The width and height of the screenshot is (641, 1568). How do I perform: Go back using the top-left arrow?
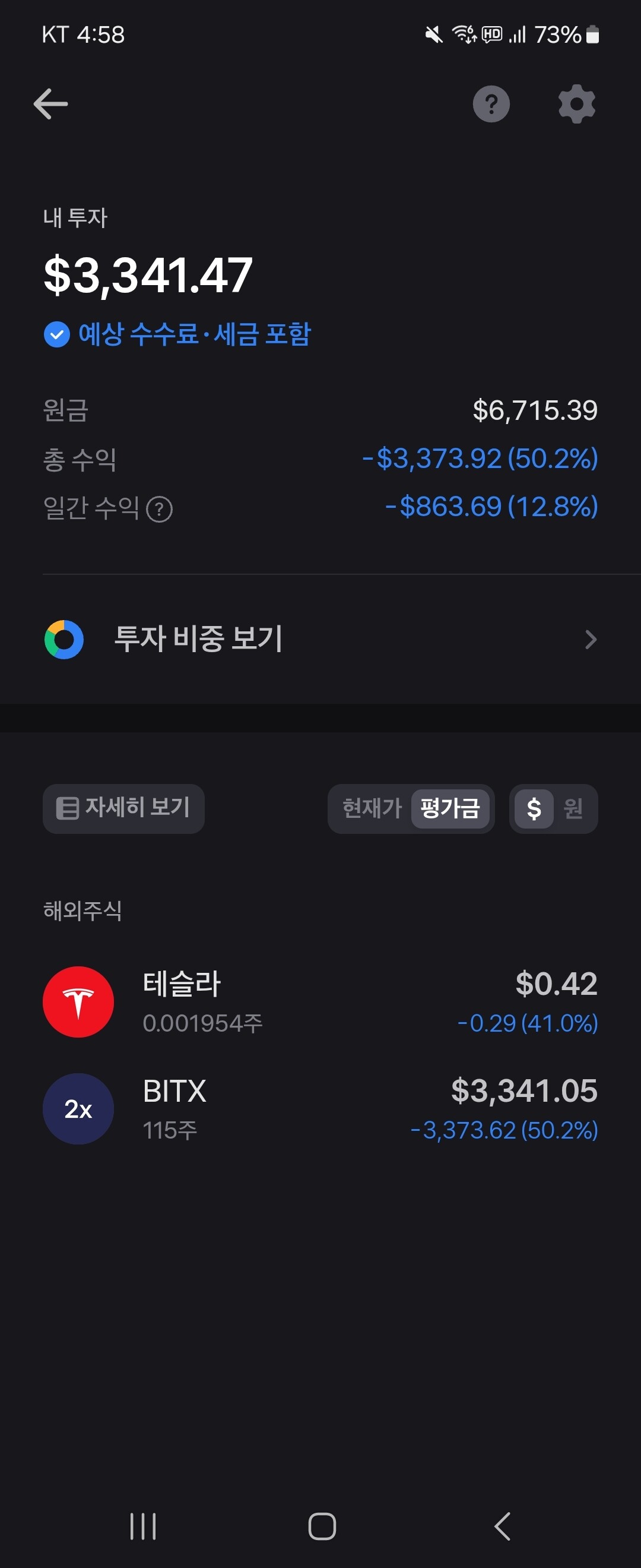pos(50,104)
